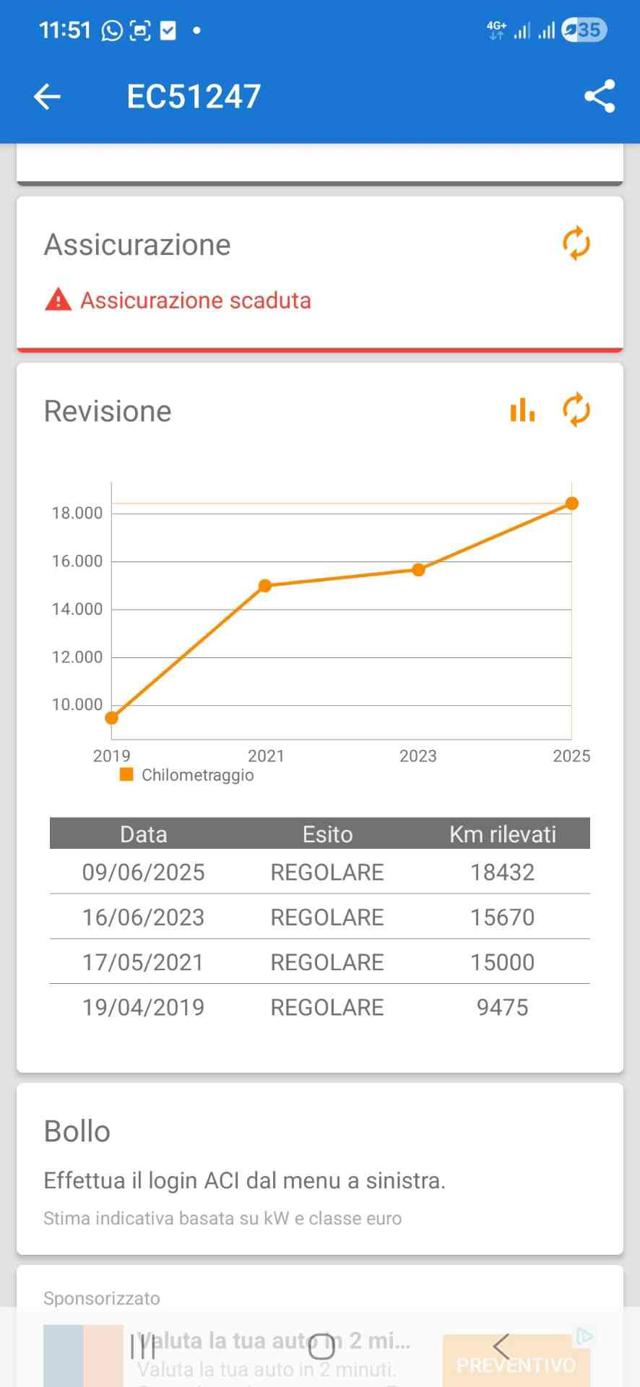The height and width of the screenshot is (1387, 640).
Task: Share the EC51247 vehicle report
Action: pyautogui.click(x=599, y=96)
